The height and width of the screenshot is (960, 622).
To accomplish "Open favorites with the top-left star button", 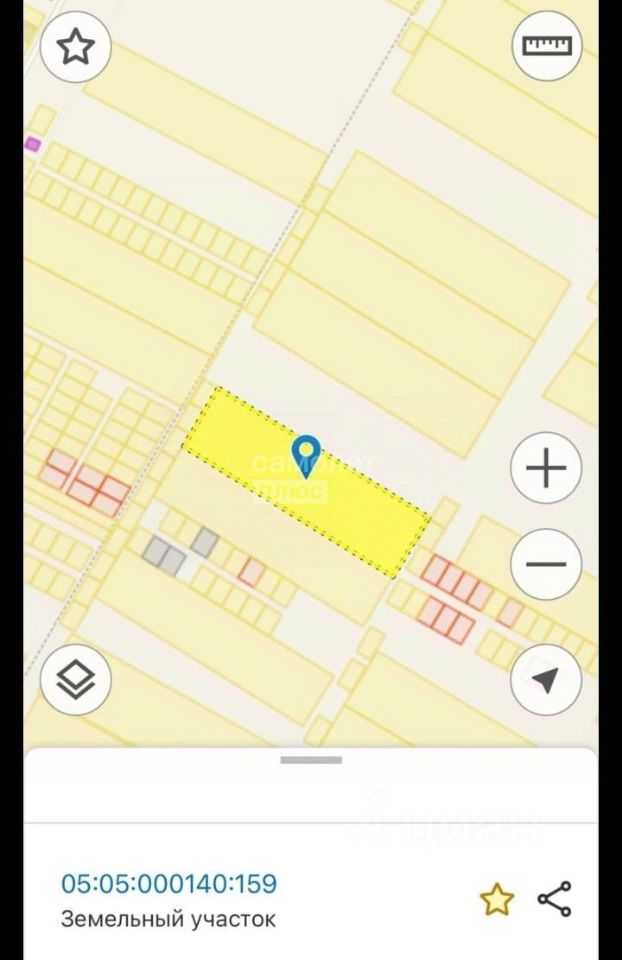I will tap(75, 47).
